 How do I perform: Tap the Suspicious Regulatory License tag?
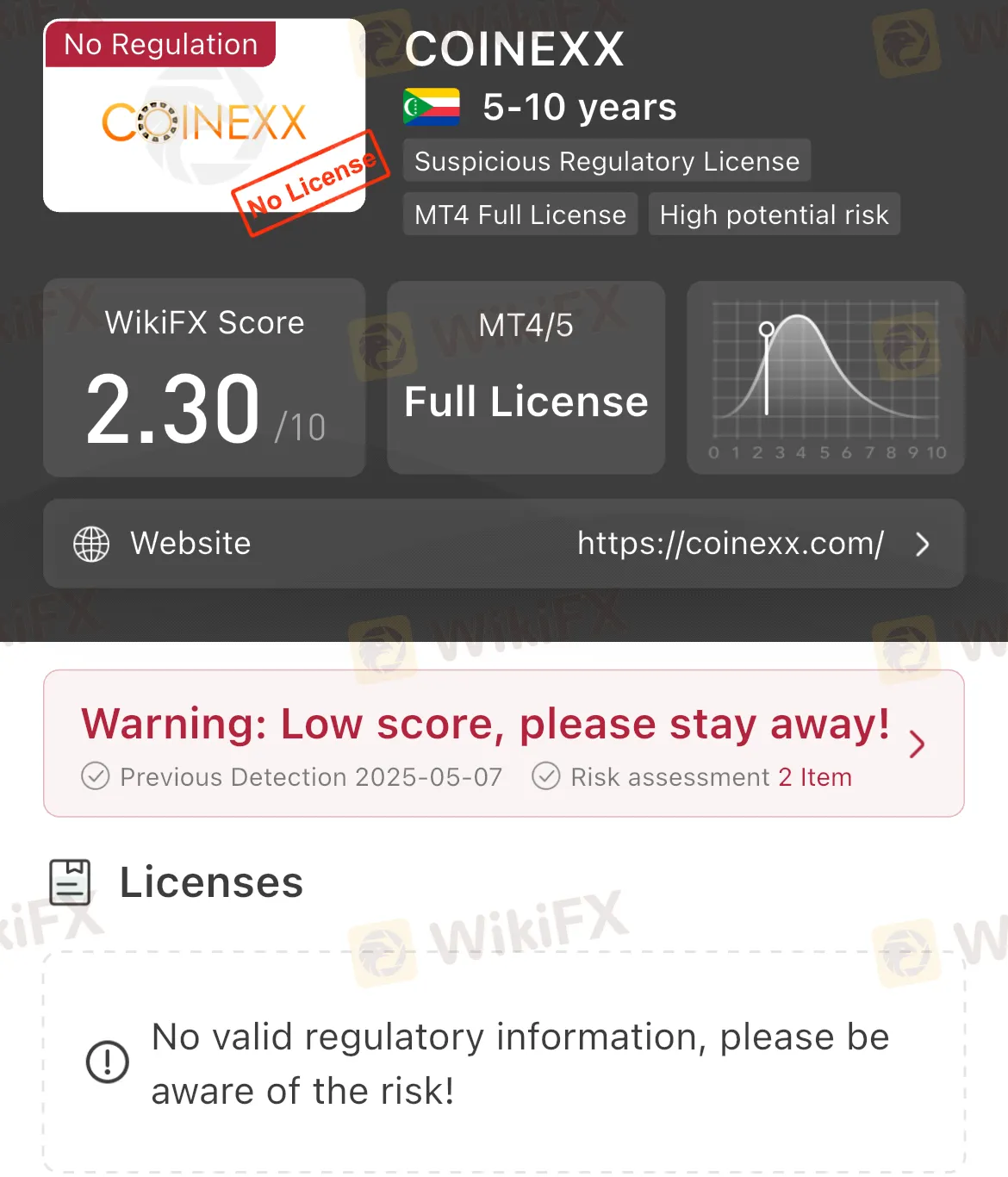pos(607,161)
